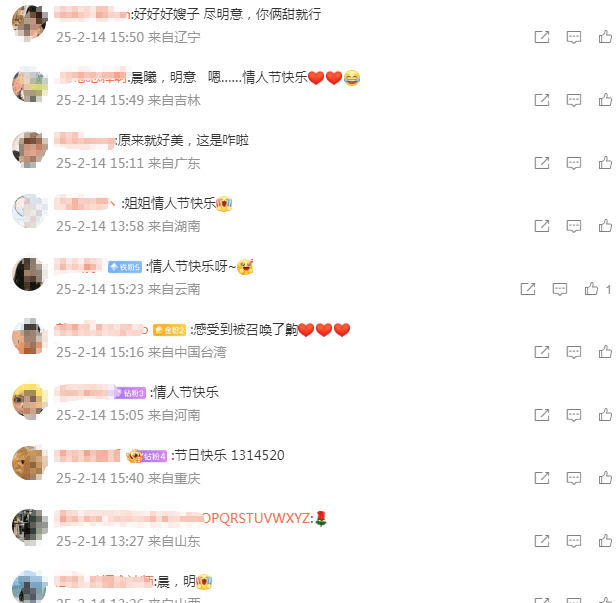Viewport: 616px width, 603px height.
Task: Like the rose comment from 山东
Action: point(605,541)
